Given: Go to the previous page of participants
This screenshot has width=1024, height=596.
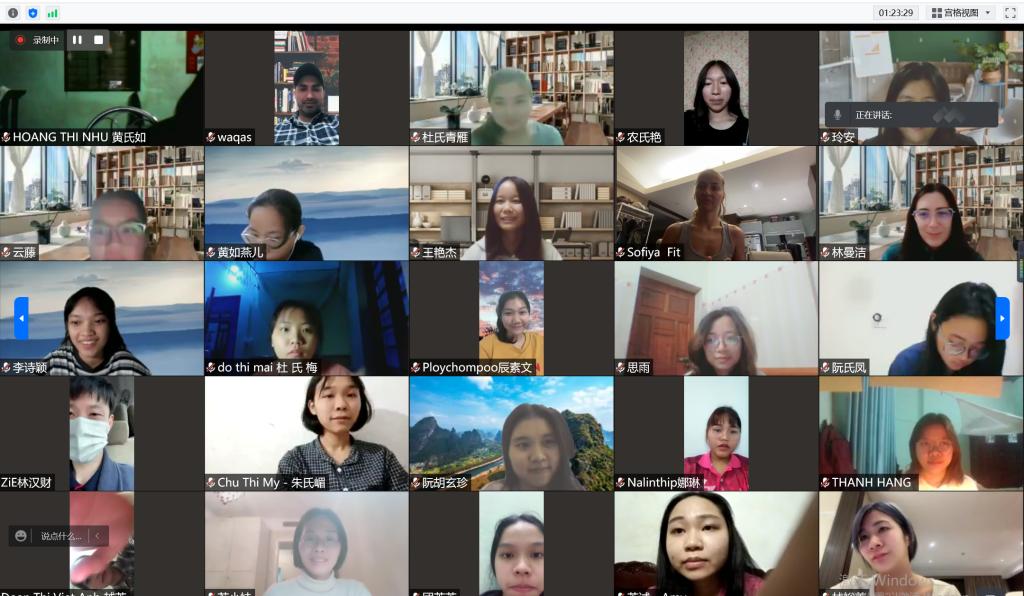Looking at the screenshot, I should [x=21, y=318].
